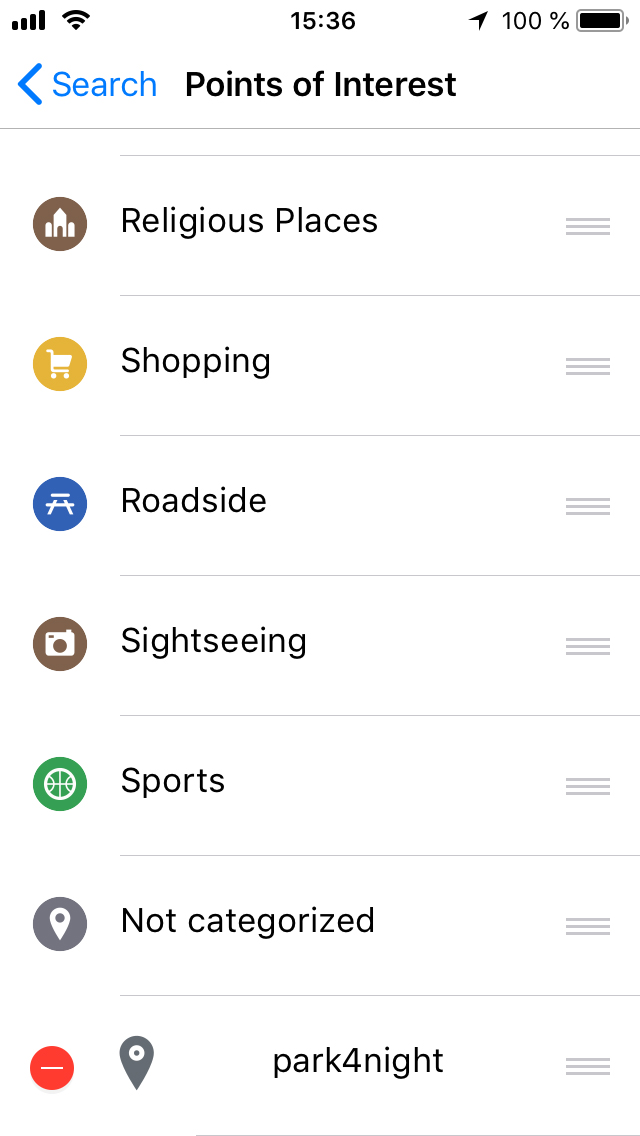
Task: Tap the reorder handle next to park4night
Action: click(588, 1066)
